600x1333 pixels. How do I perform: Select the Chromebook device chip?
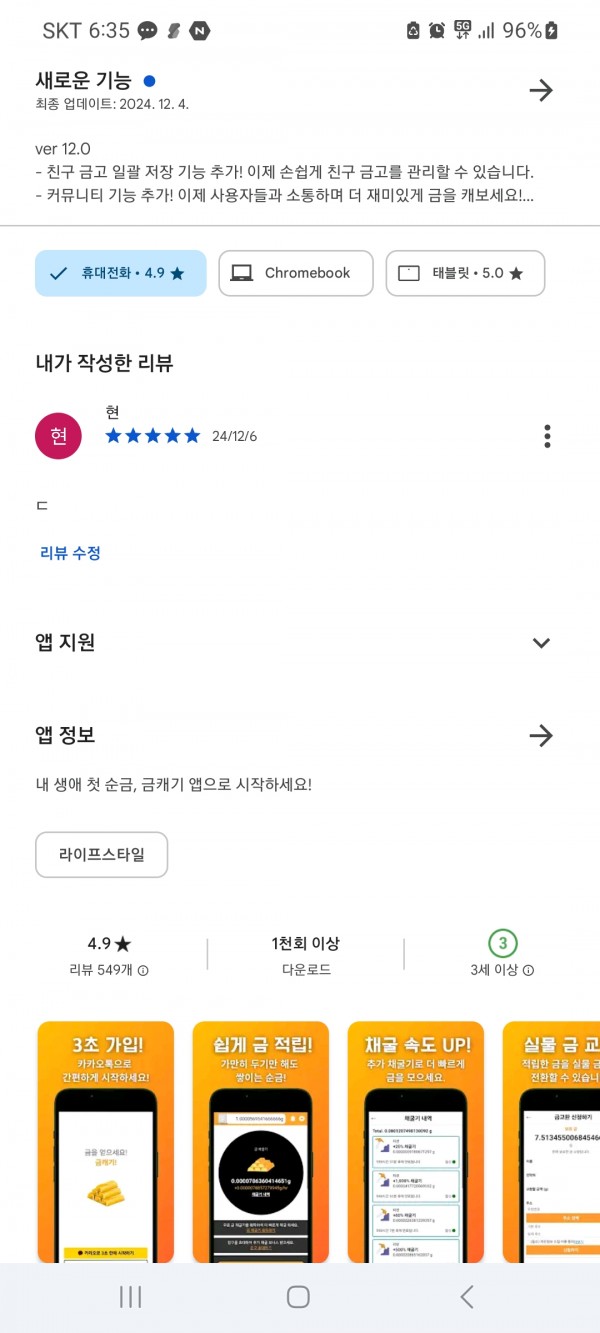295,273
